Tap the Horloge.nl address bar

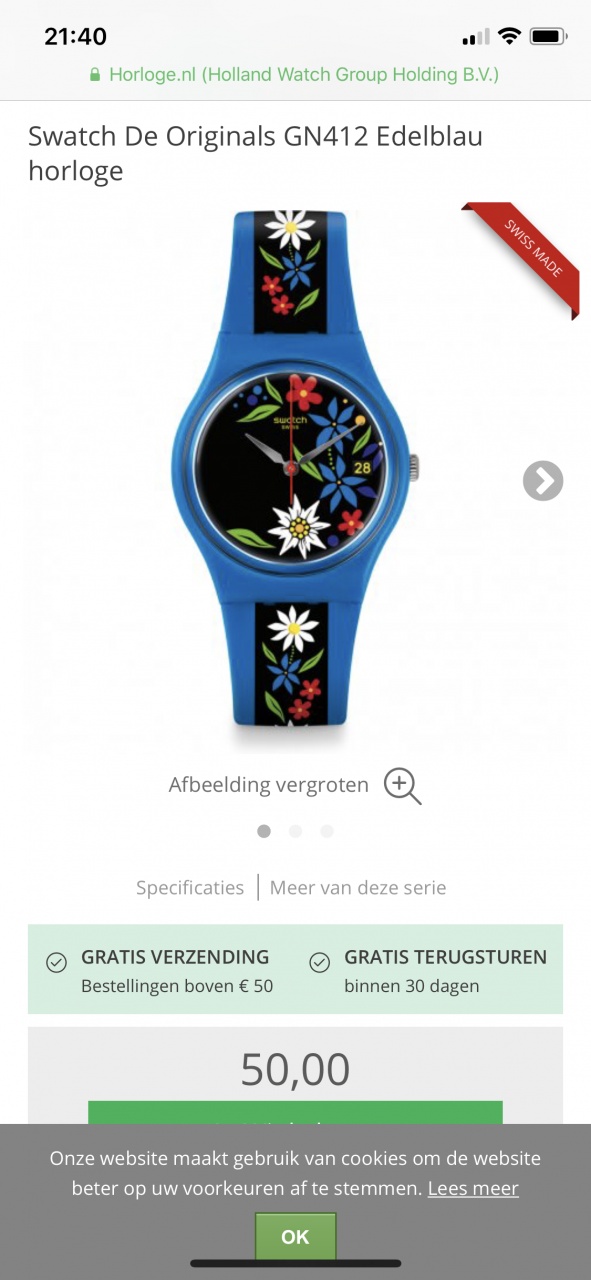pyautogui.click(x=295, y=75)
